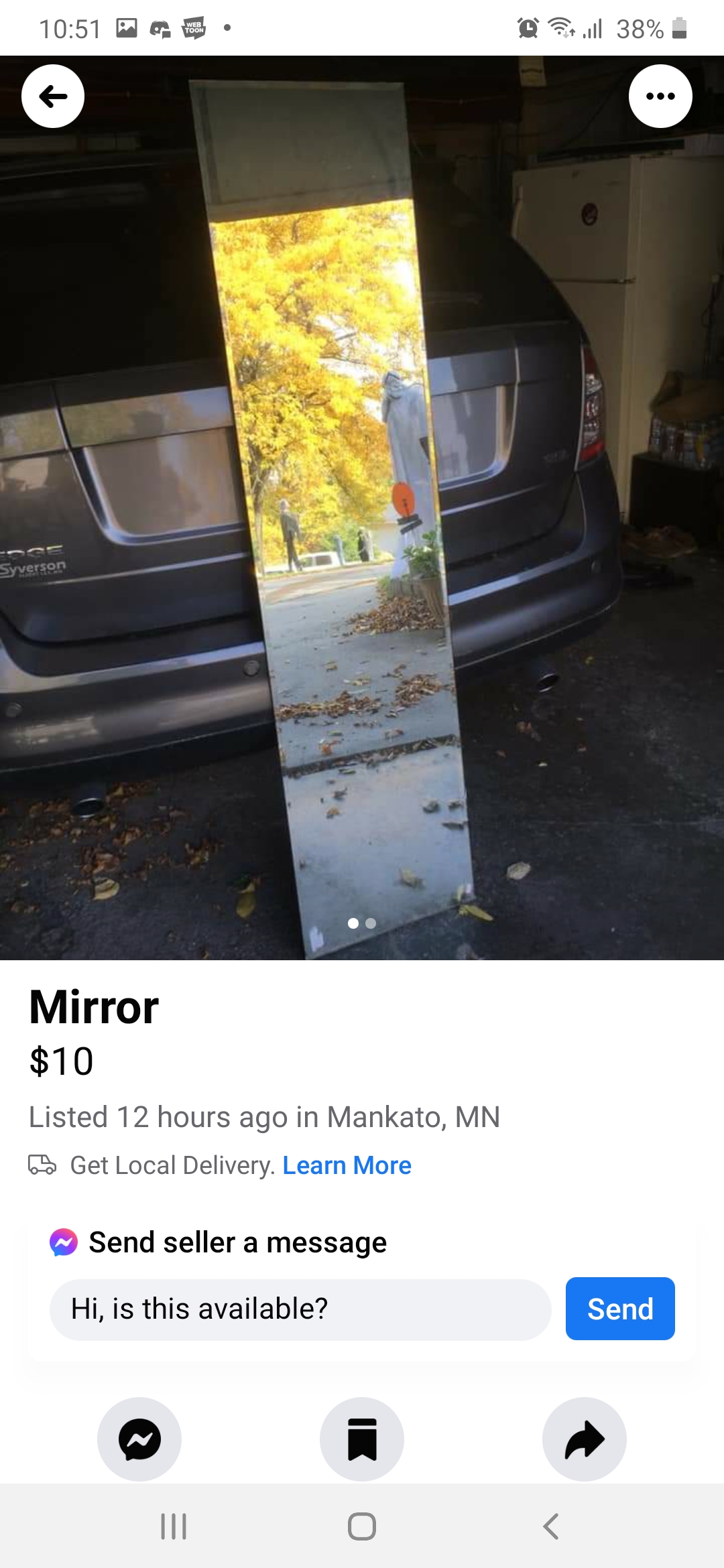Tap the Messenger chat icon at bottom

pos(139,1439)
